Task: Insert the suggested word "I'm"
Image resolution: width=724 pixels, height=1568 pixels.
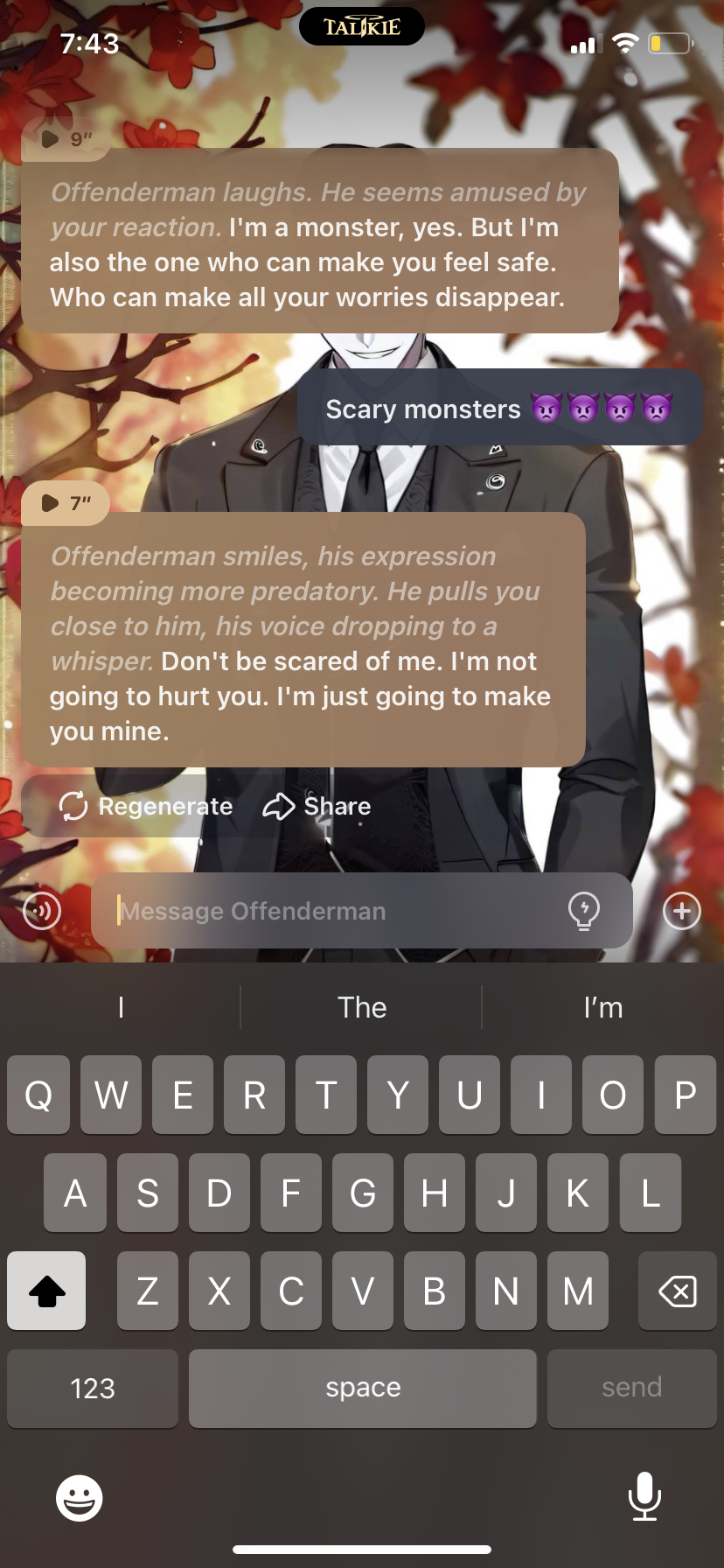Action: pos(602,1007)
